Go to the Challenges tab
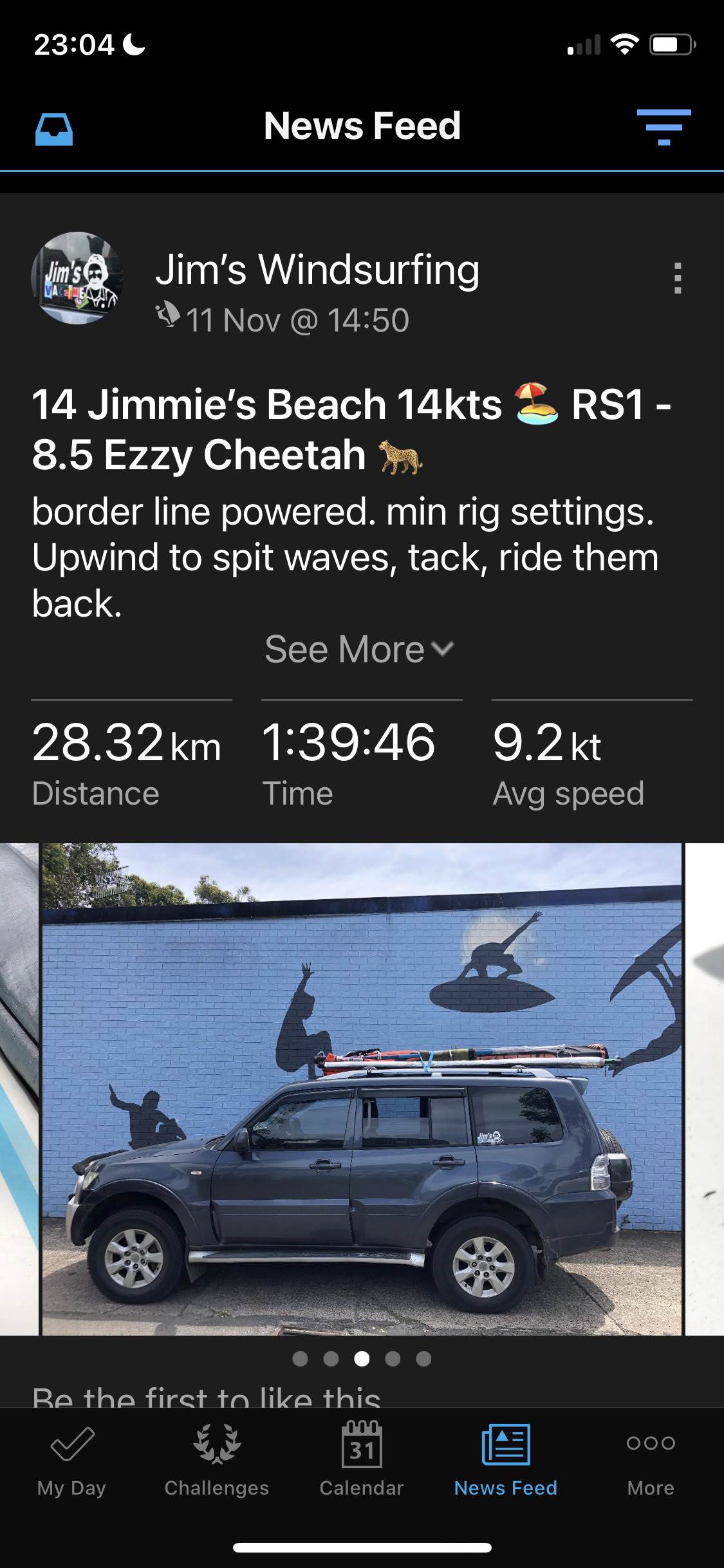The width and height of the screenshot is (724, 1568). [x=217, y=1460]
